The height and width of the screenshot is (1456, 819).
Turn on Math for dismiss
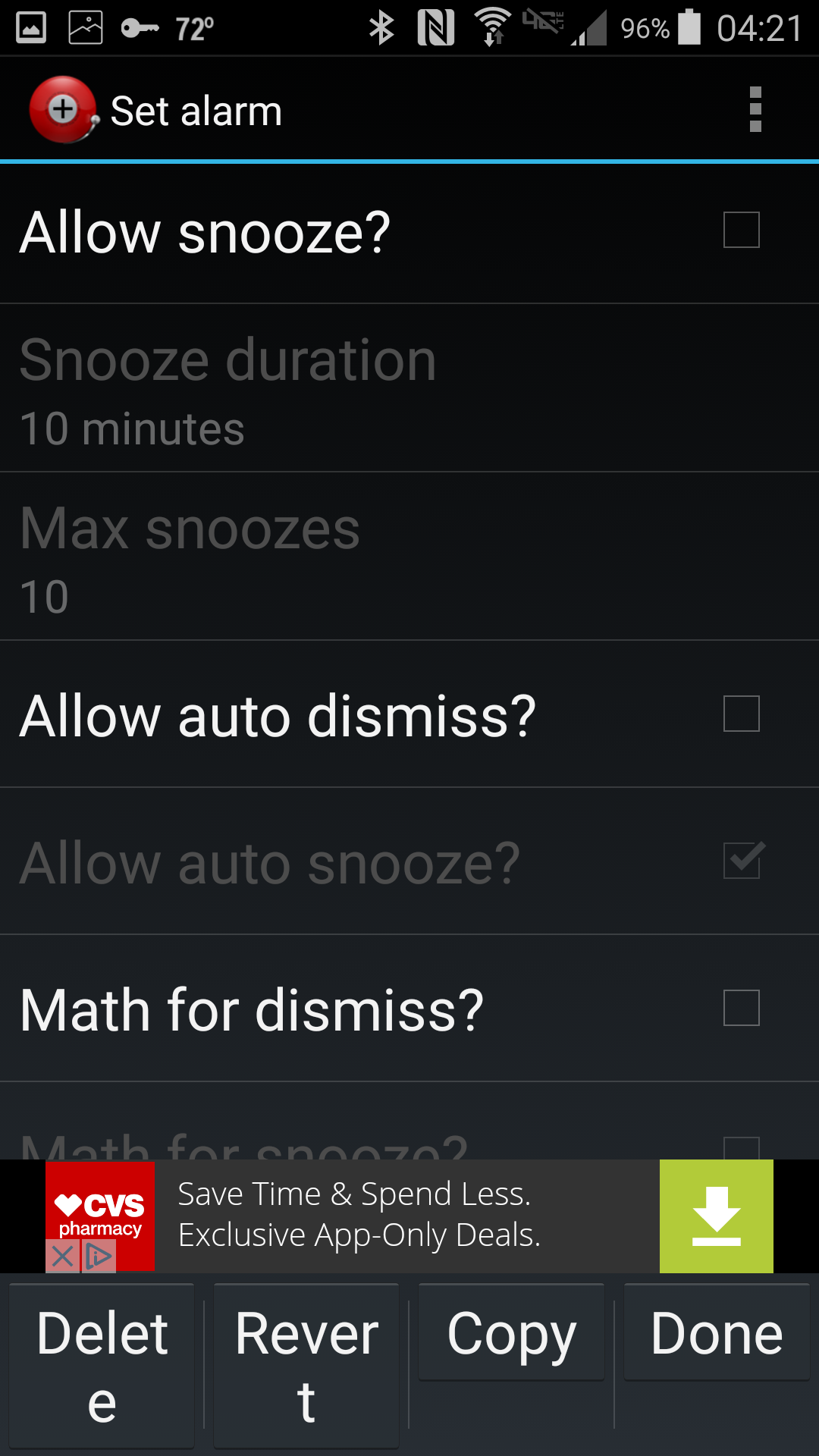coord(741,1008)
